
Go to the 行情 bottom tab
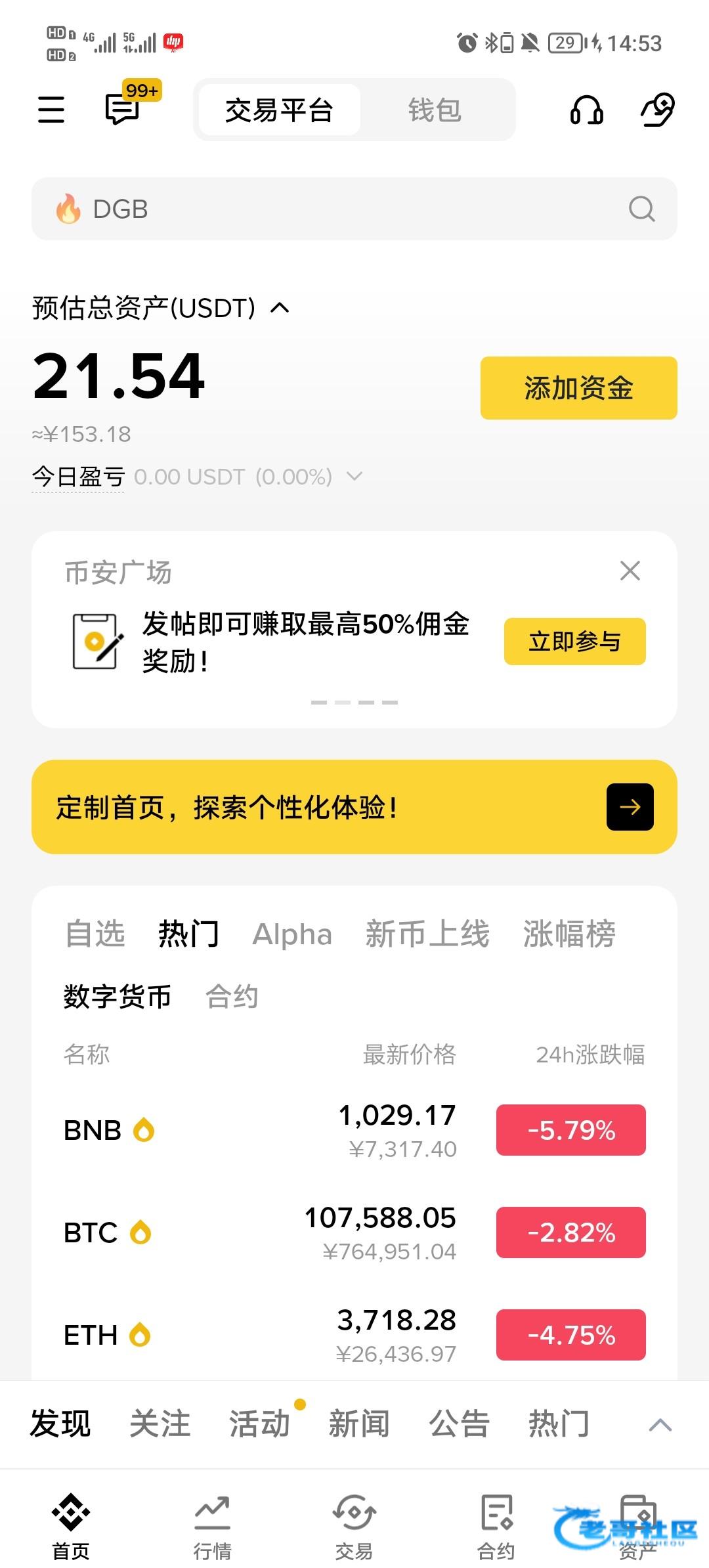(212, 1527)
